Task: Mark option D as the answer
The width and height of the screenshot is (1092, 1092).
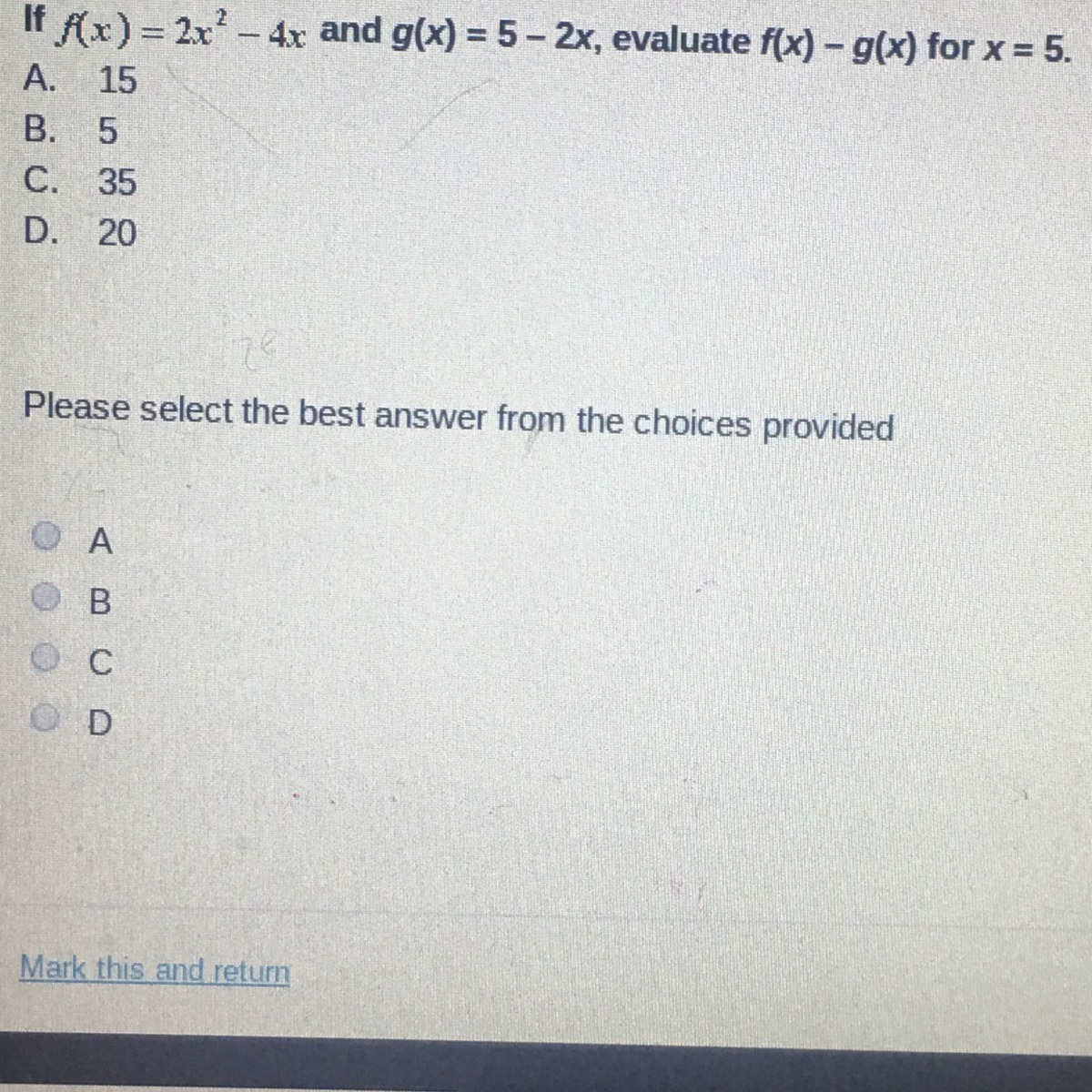Action: tap(45, 720)
